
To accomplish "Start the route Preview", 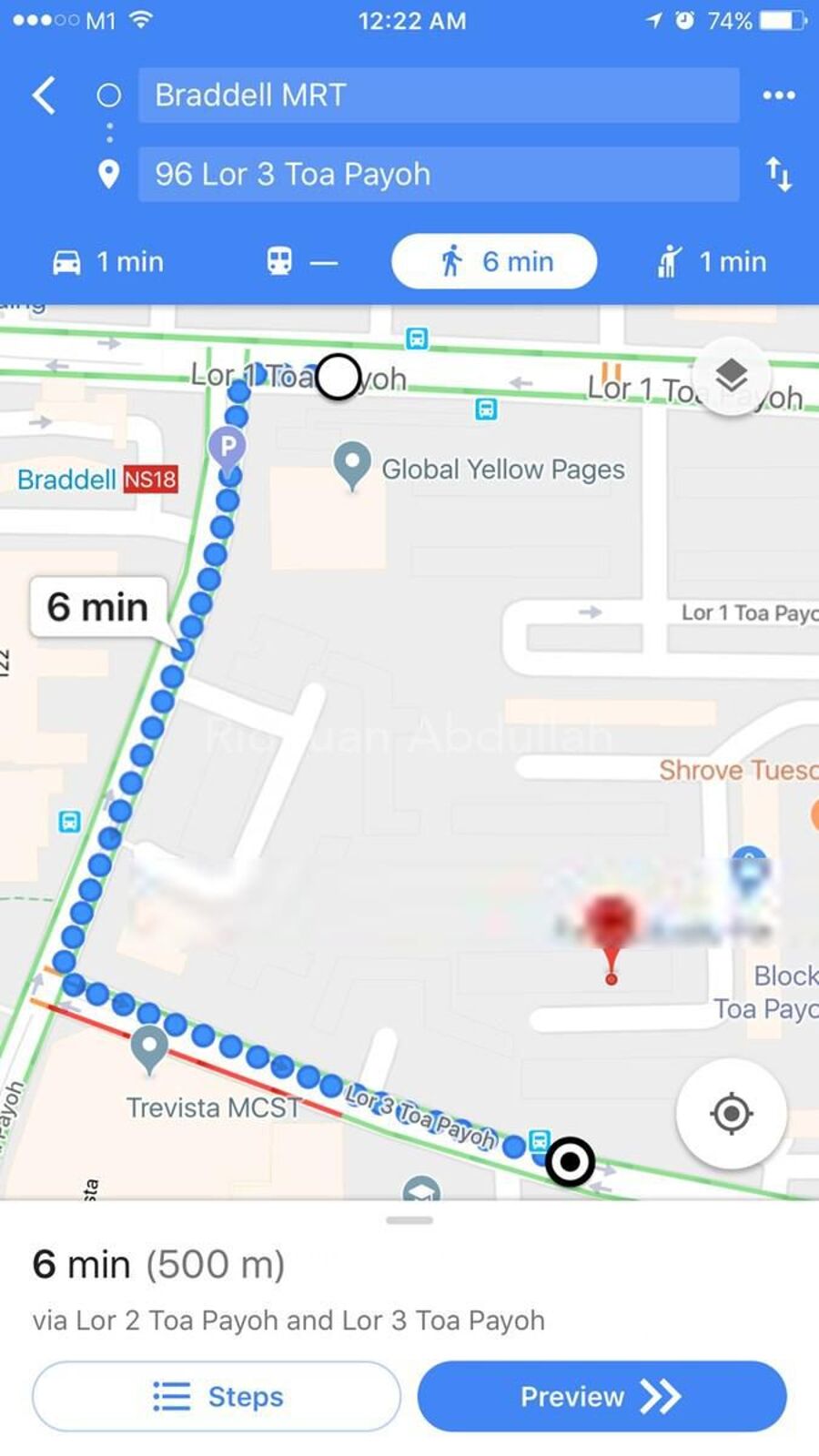I will click(602, 1396).
